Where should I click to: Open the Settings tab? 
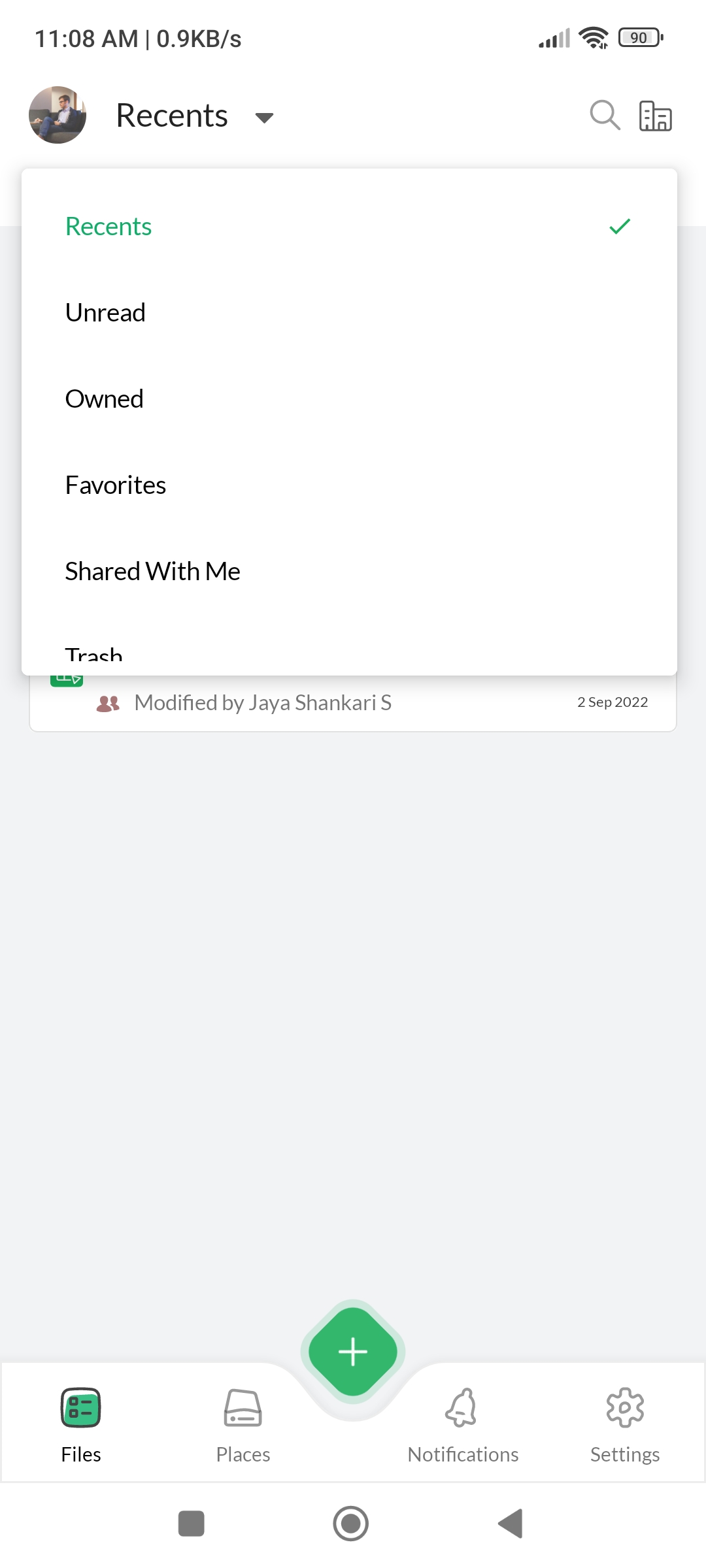625,1424
